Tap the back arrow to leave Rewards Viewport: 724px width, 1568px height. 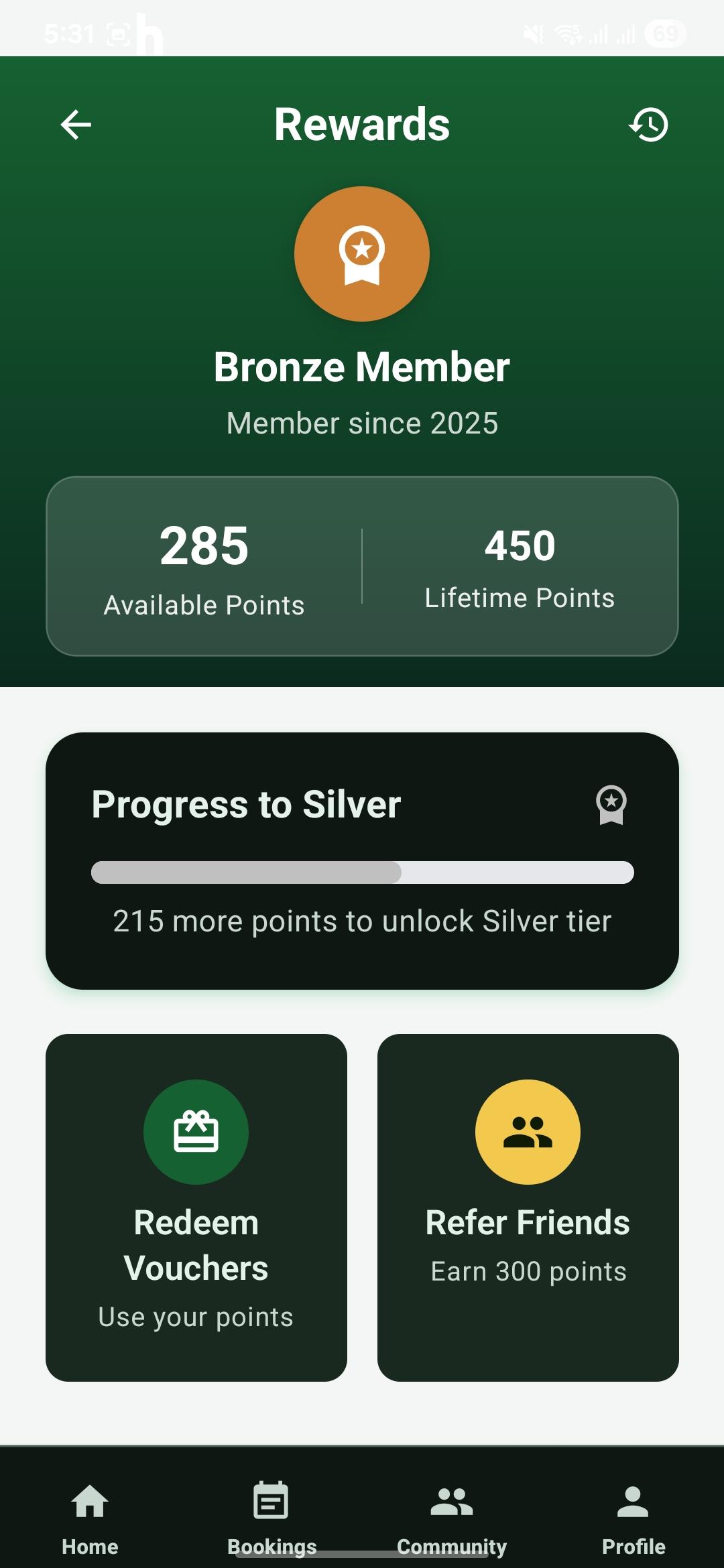75,125
